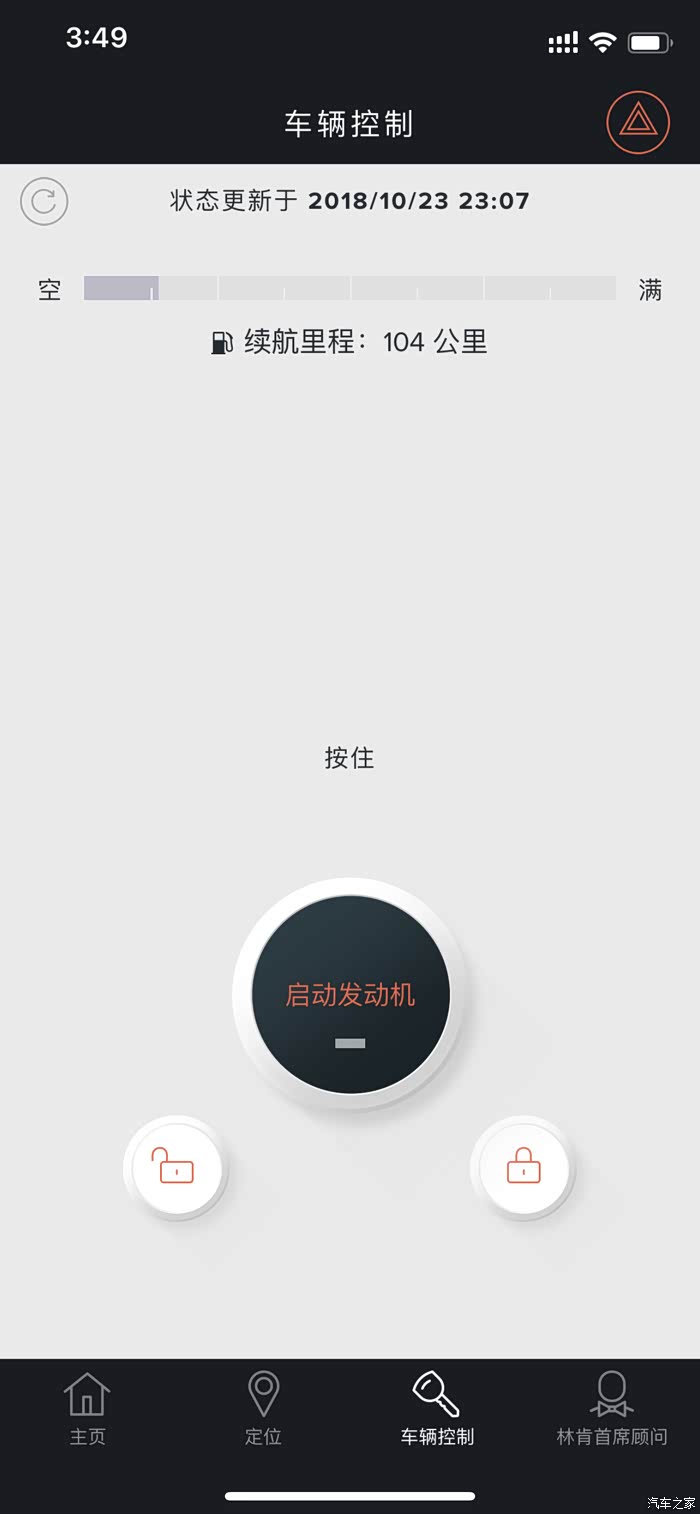Go to 林肯首席顾问 tab
The width and height of the screenshot is (700, 1514).
point(612,1409)
